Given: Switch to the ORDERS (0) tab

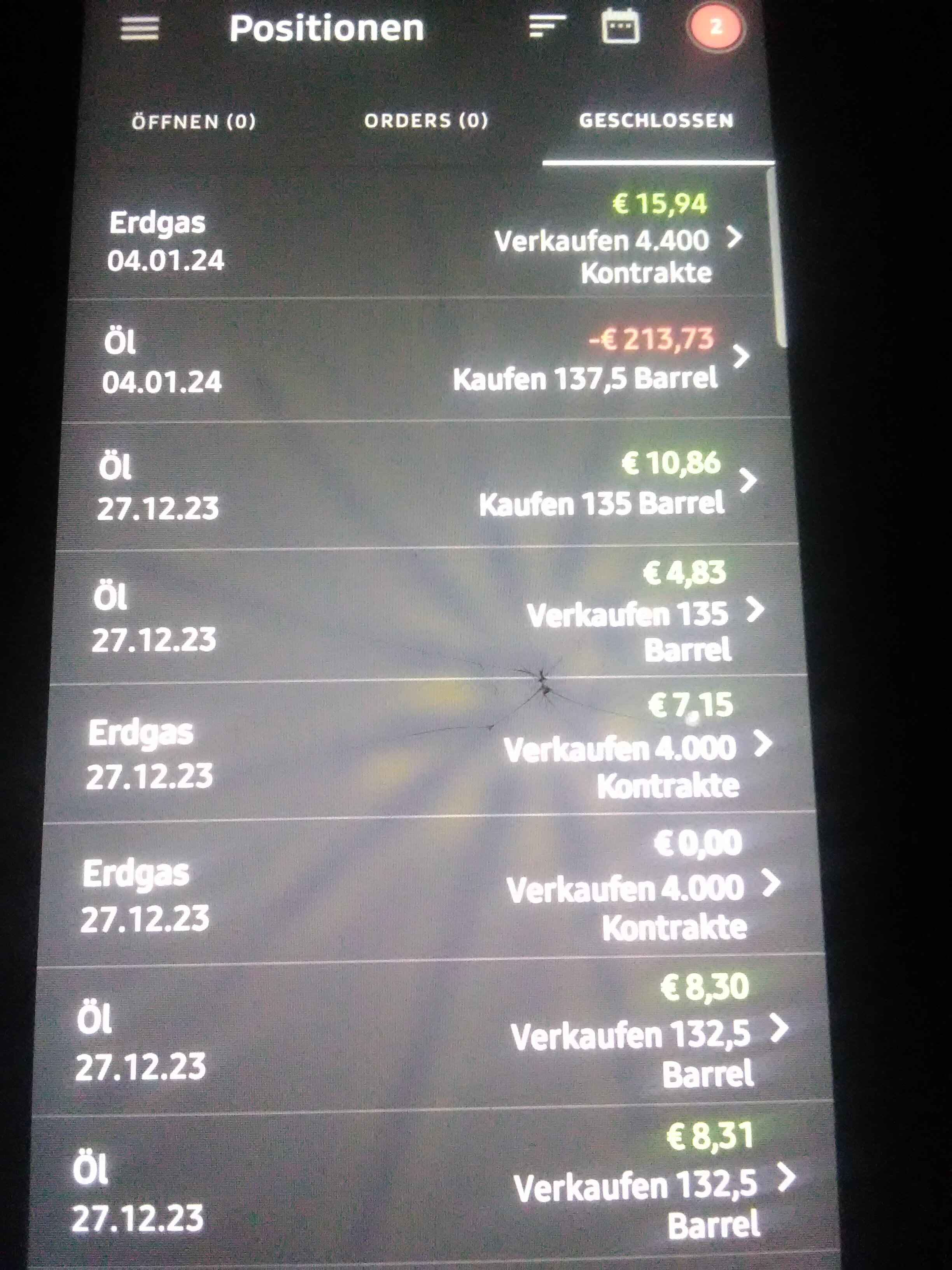Looking at the screenshot, I should tap(426, 121).
